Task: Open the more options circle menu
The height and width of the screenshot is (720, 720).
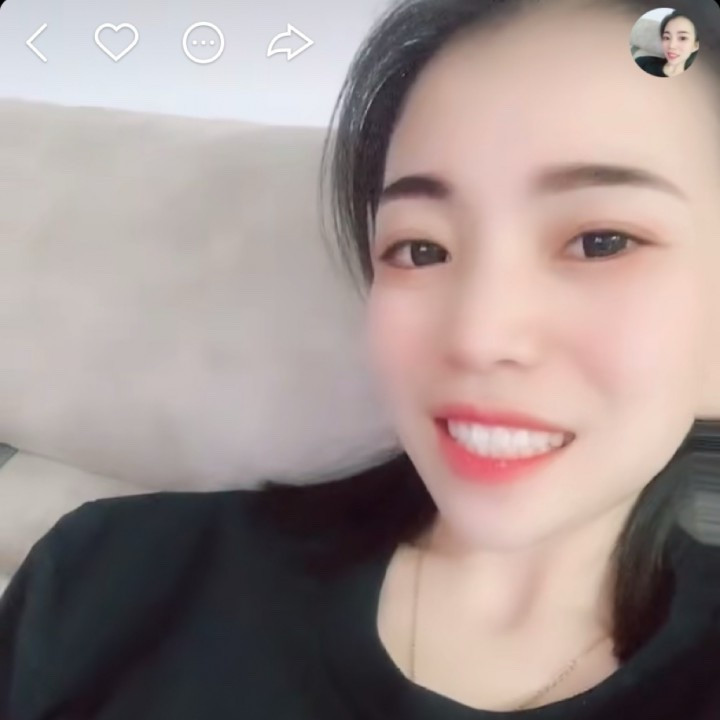Action: (x=203, y=43)
